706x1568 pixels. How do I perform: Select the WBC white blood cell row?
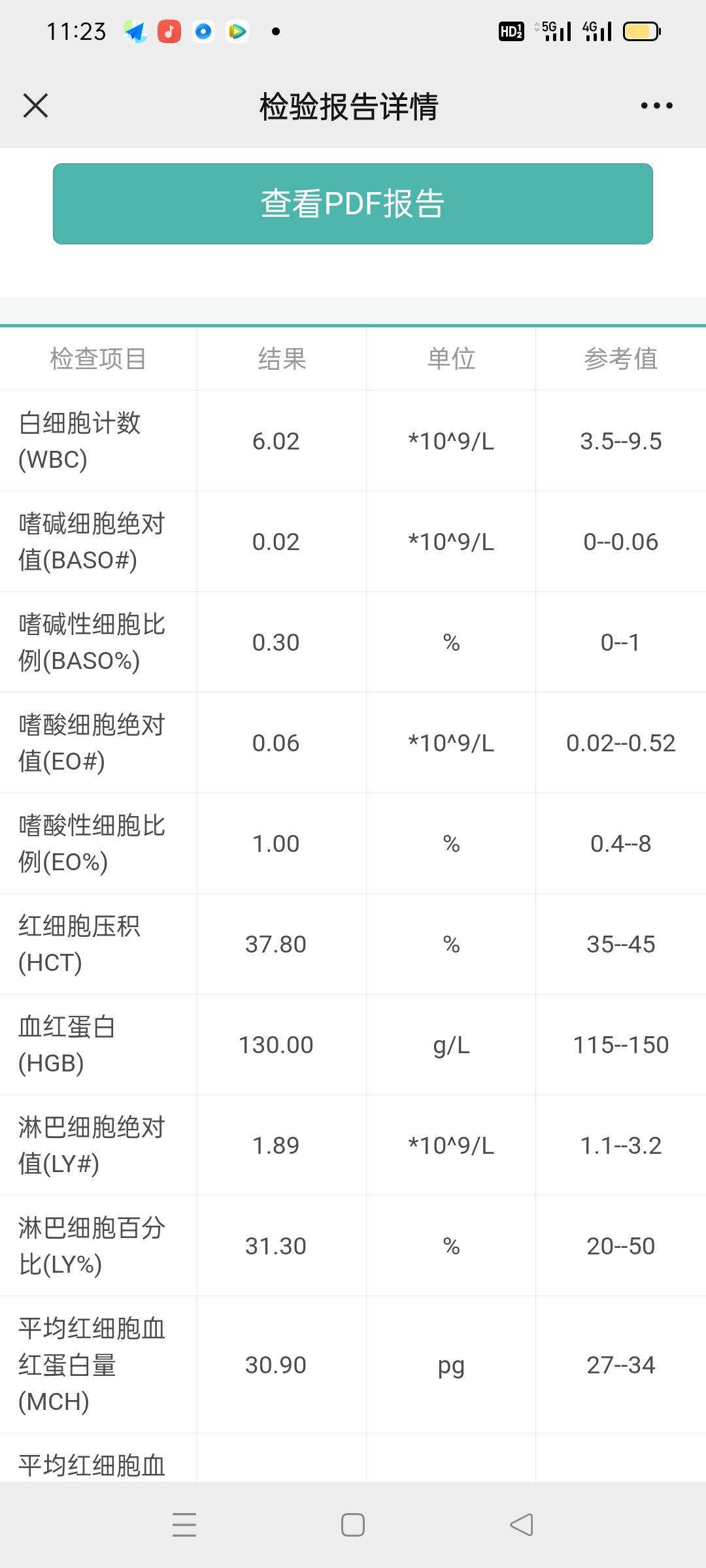tap(353, 440)
